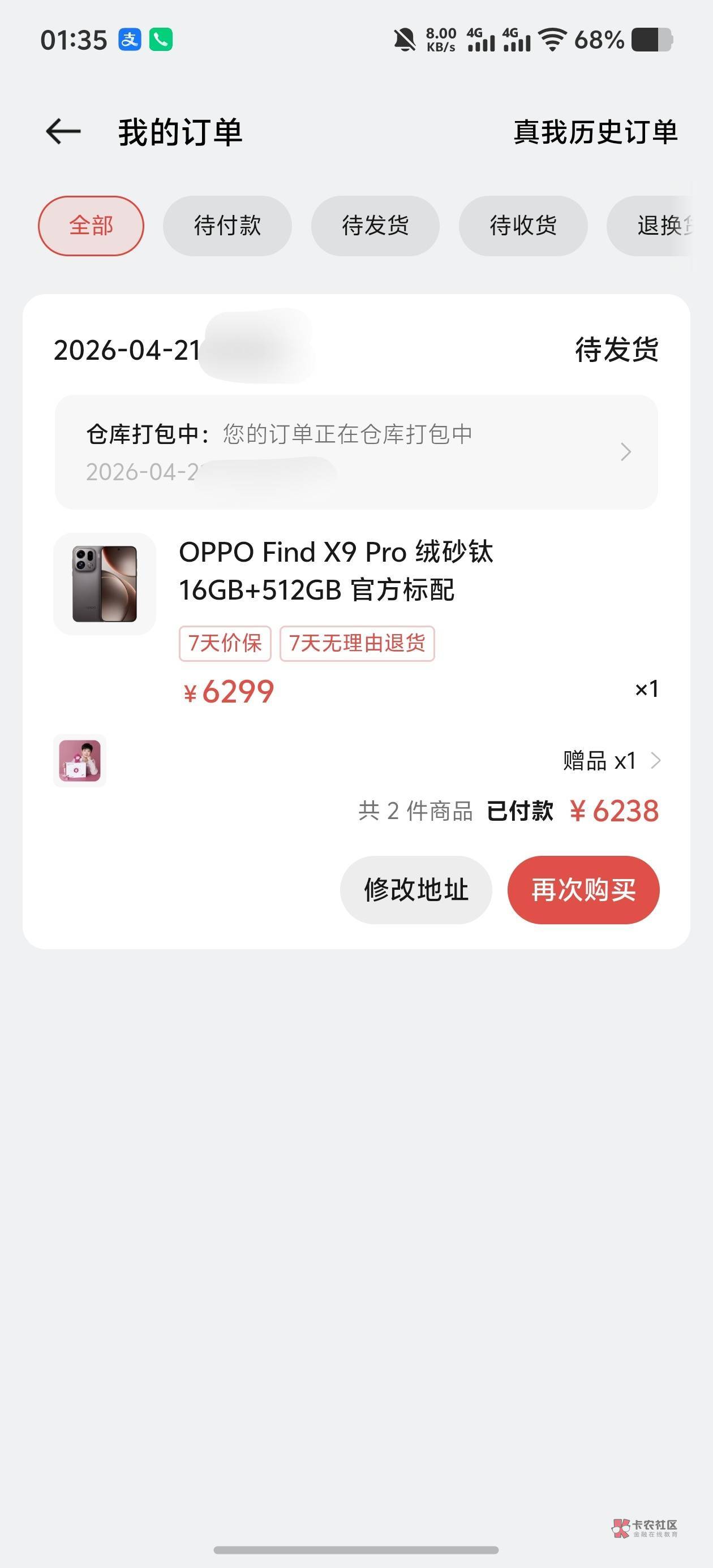Go back from 我的订单 page
Image resolution: width=713 pixels, height=1568 pixels.
pyautogui.click(x=63, y=131)
